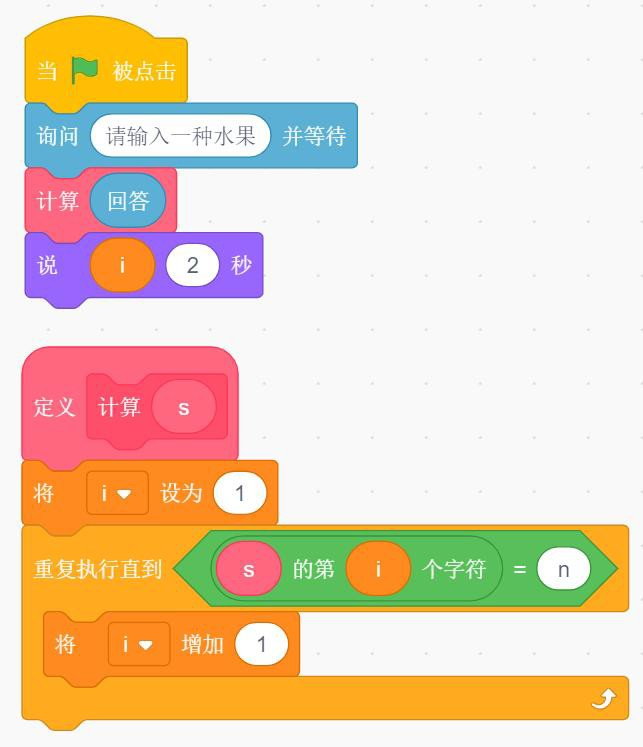Run the script via the 当绿旗被点击 block
Viewport: 643px width, 747px height.
tap(105, 70)
